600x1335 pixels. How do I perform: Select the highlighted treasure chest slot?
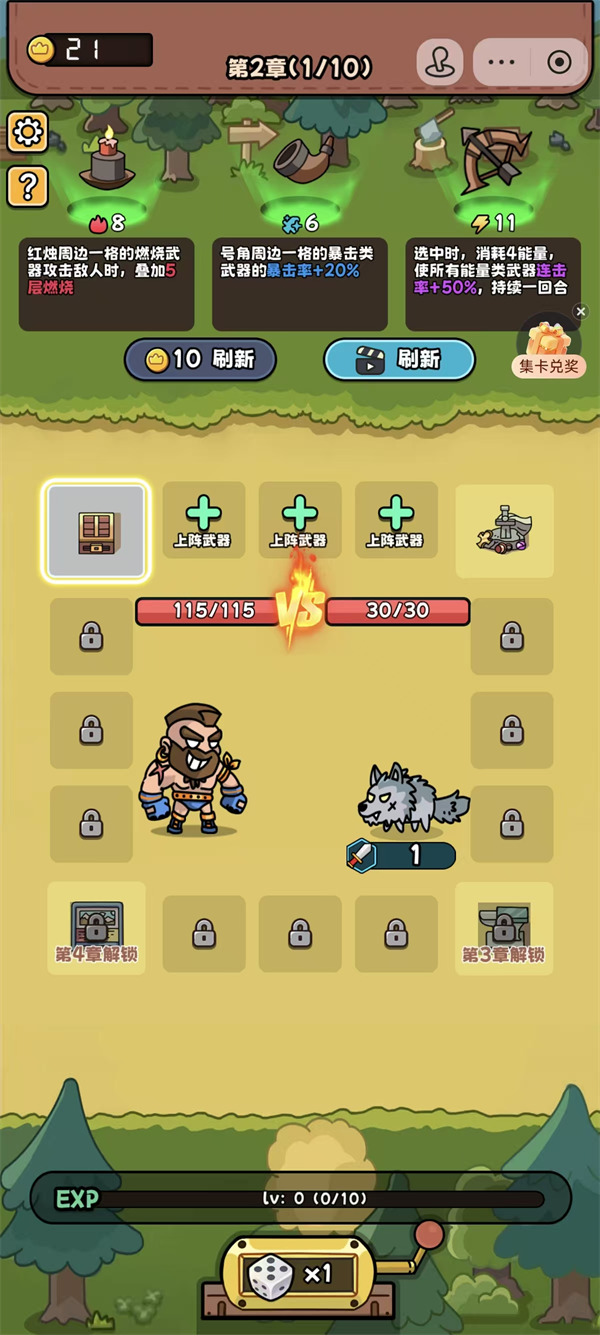coord(97,532)
